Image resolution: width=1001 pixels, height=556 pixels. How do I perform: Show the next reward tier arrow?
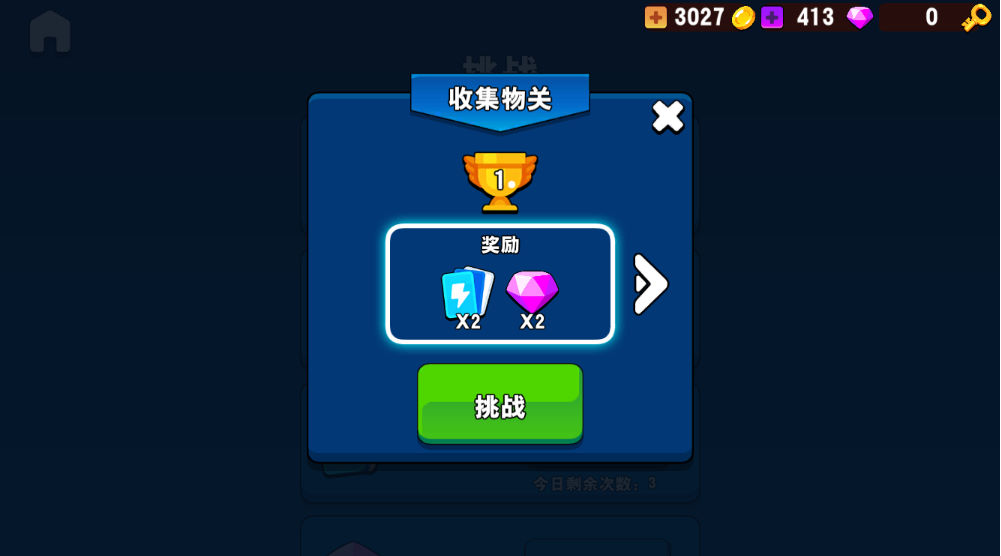650,284
